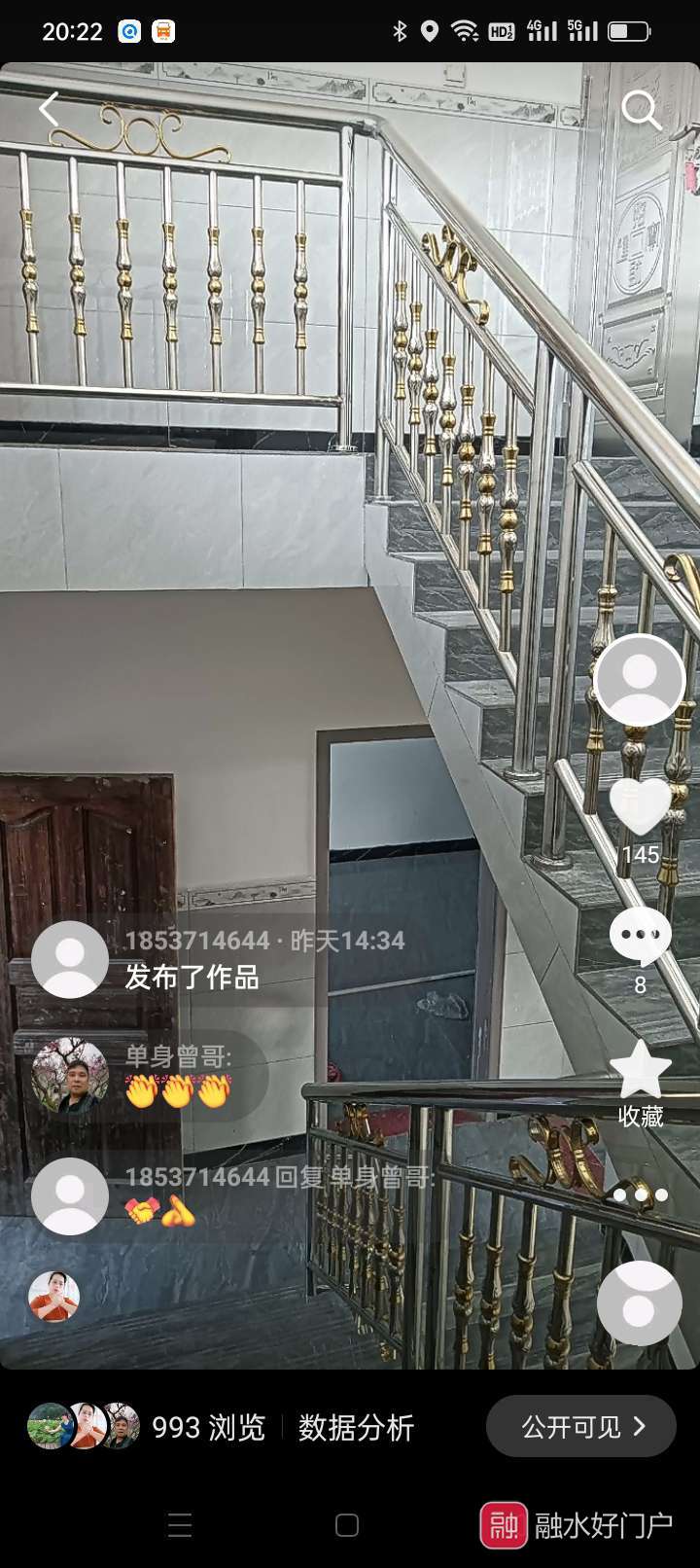The width and height of the screenshot is (700, 1568).
Task: Open 单身曾哥's comment avatar
Action: (69, 1077)
